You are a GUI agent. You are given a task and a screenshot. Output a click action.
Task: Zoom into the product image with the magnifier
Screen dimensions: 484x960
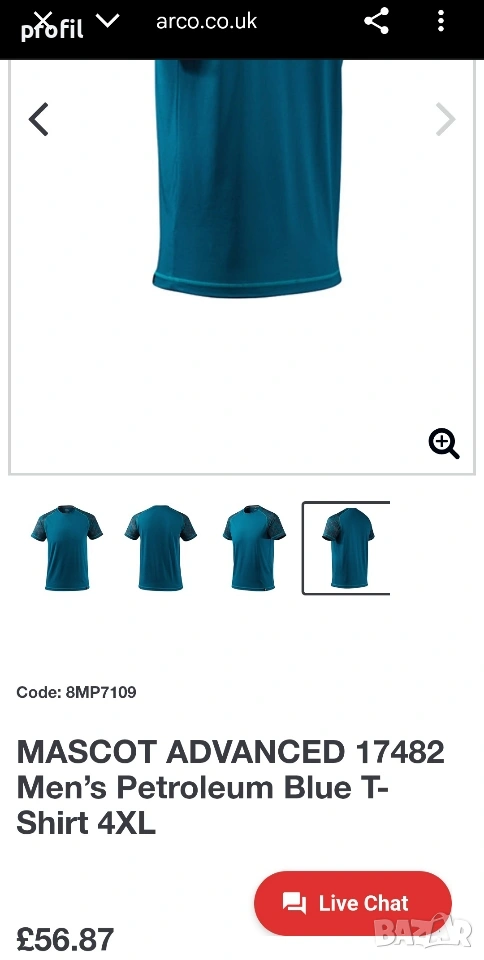444,443
